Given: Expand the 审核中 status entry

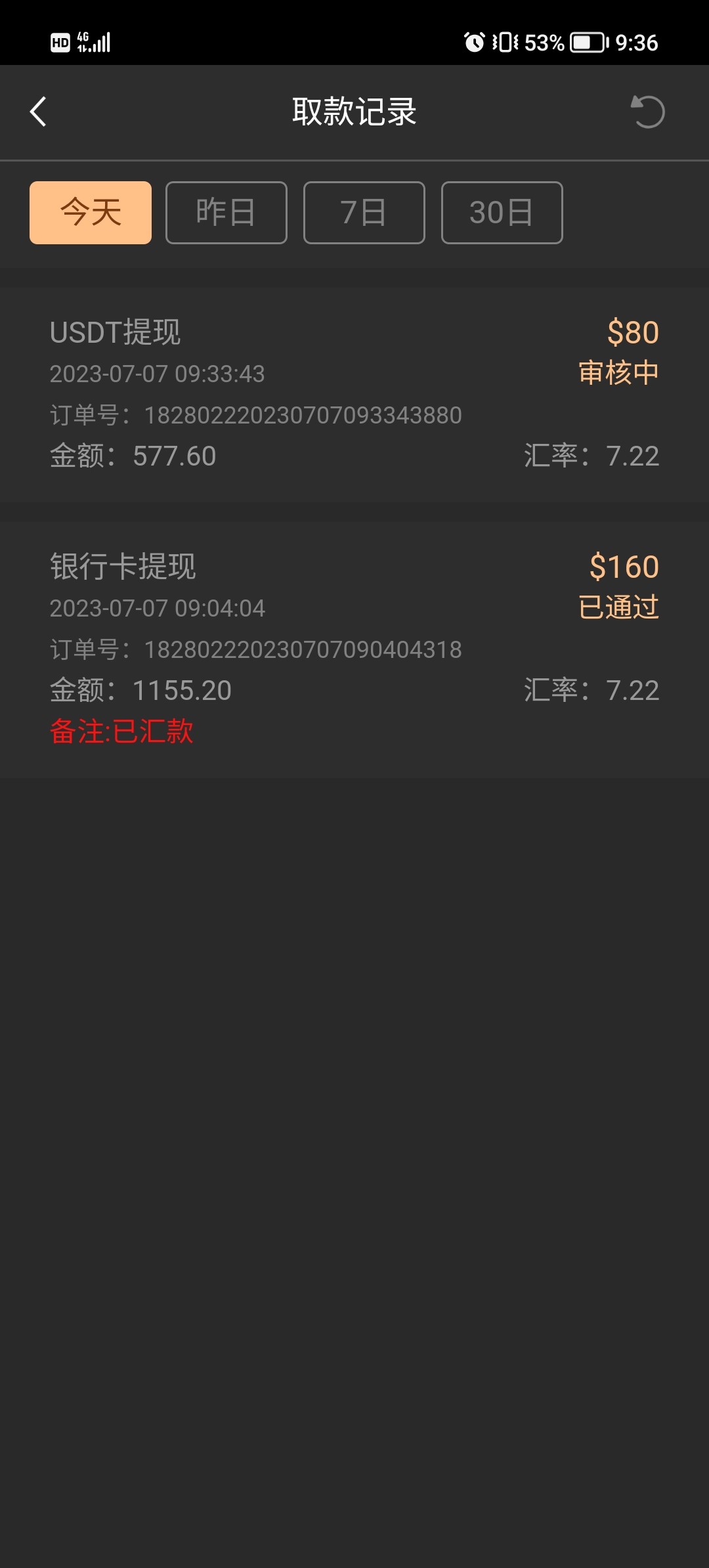Looking at the screenshot, I should [x=620, y=372].
